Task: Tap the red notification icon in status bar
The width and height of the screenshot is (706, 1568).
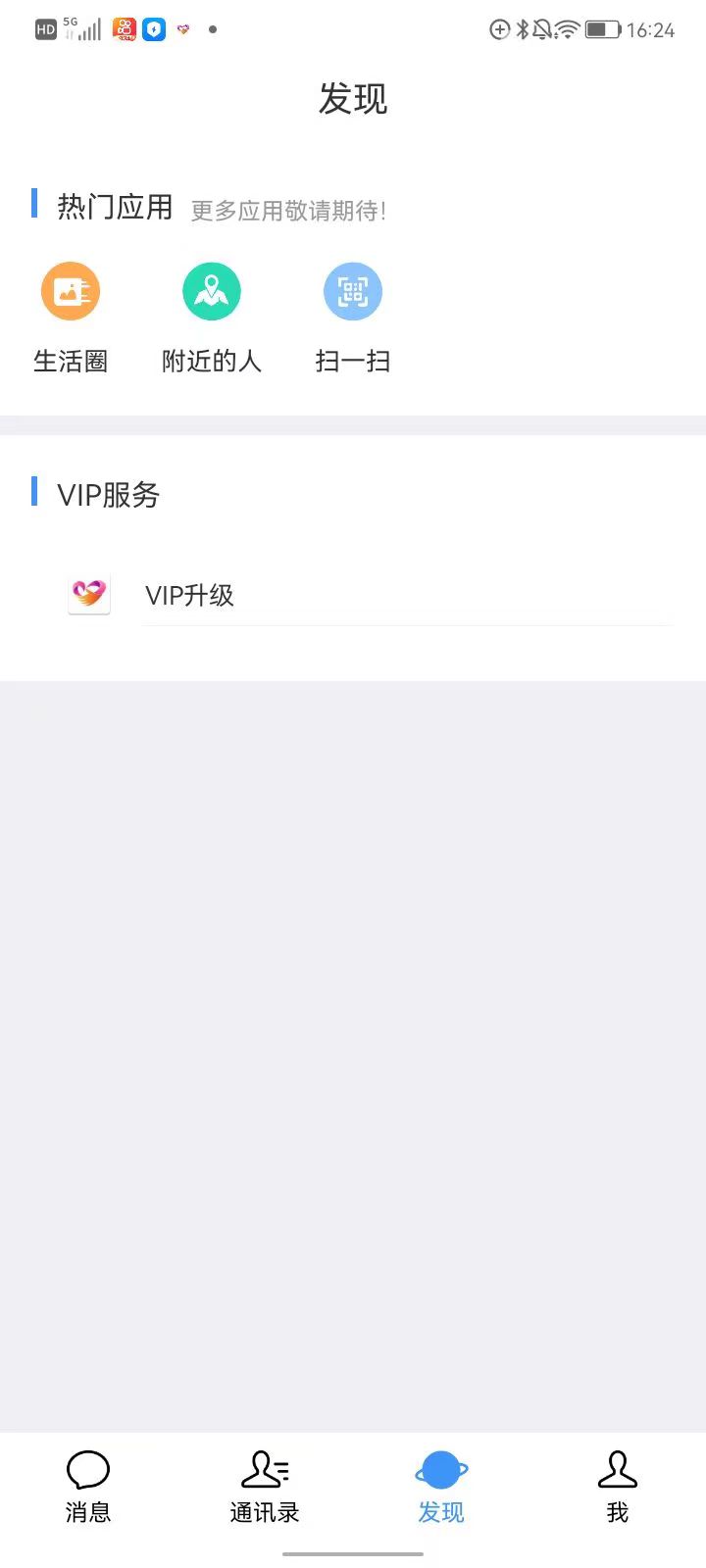Action: 124,29
